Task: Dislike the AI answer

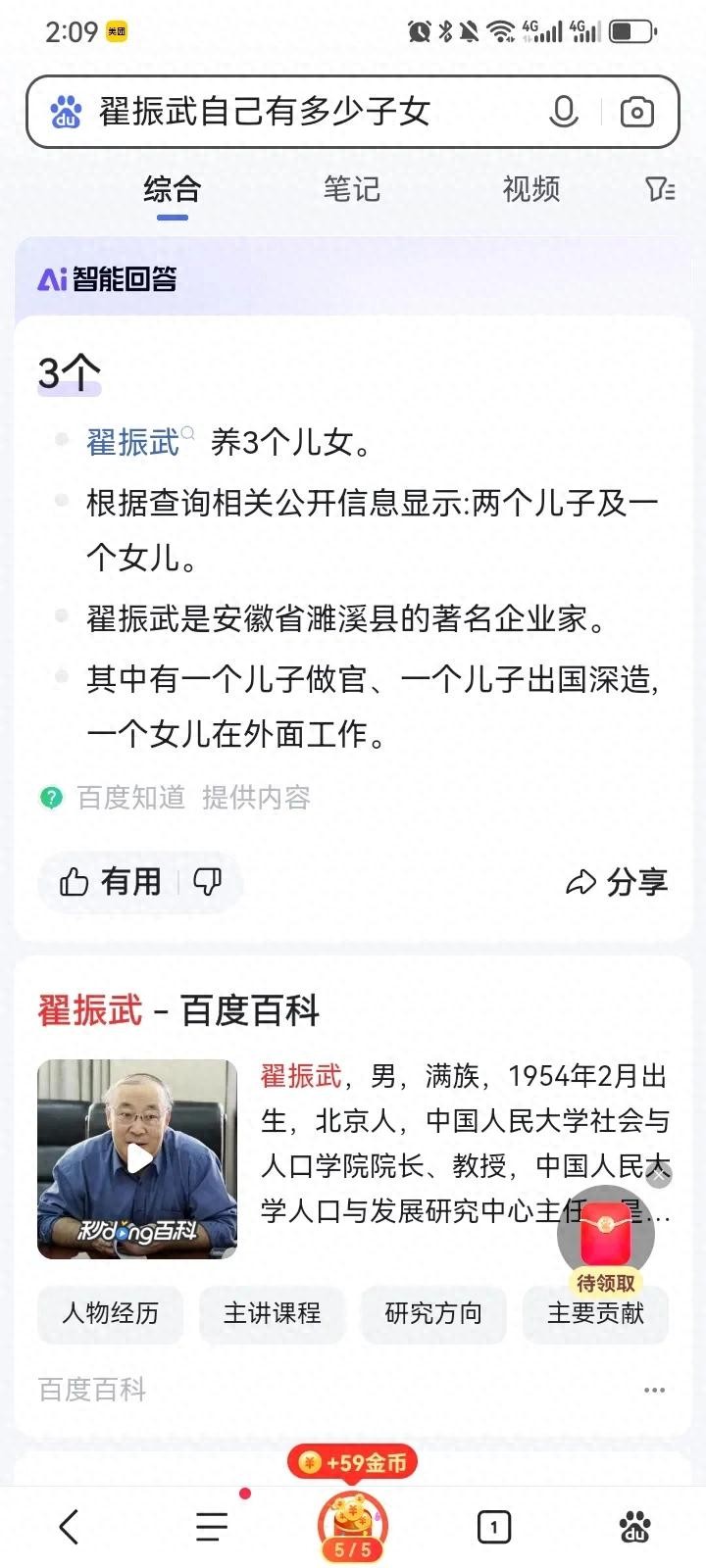Action: pos(208,882)
